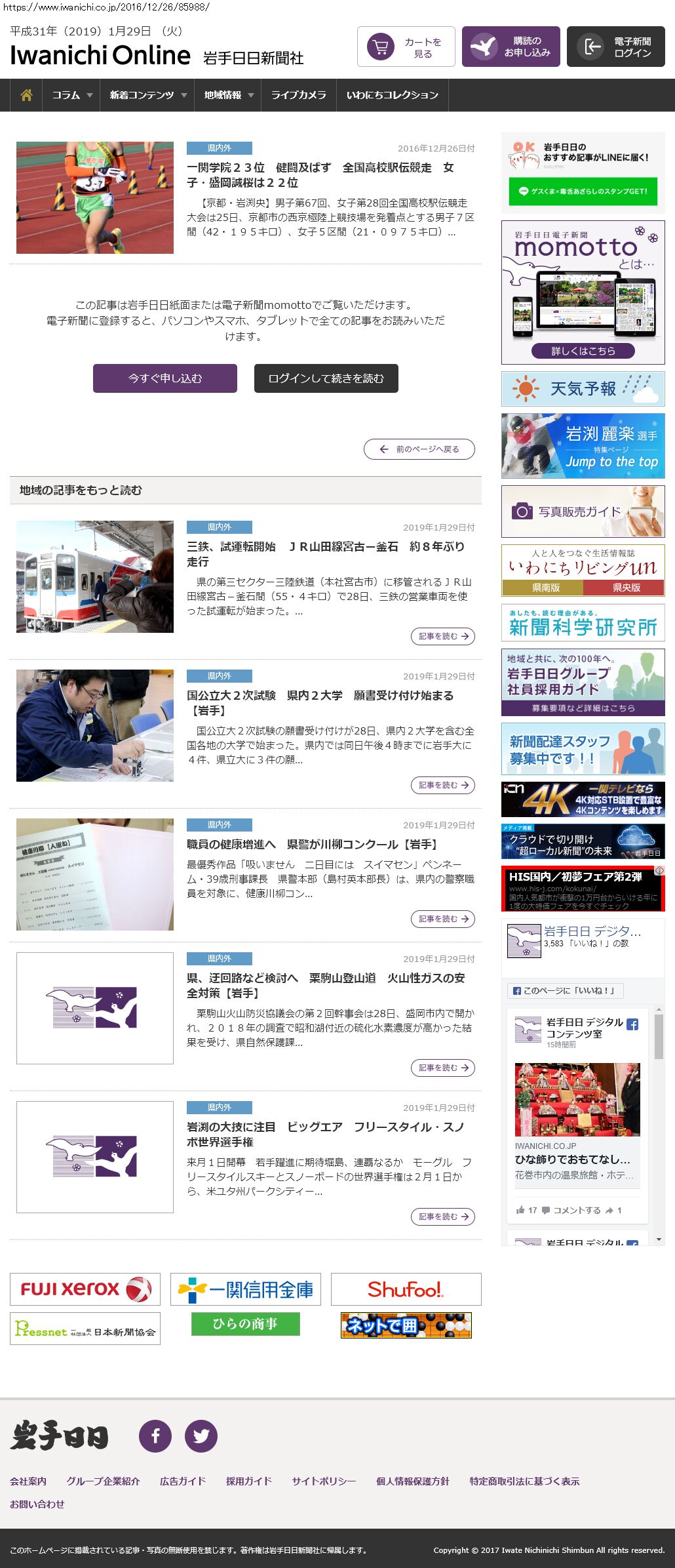
Task: Open the home icon in navigation bar
Action: coord(26,95)
